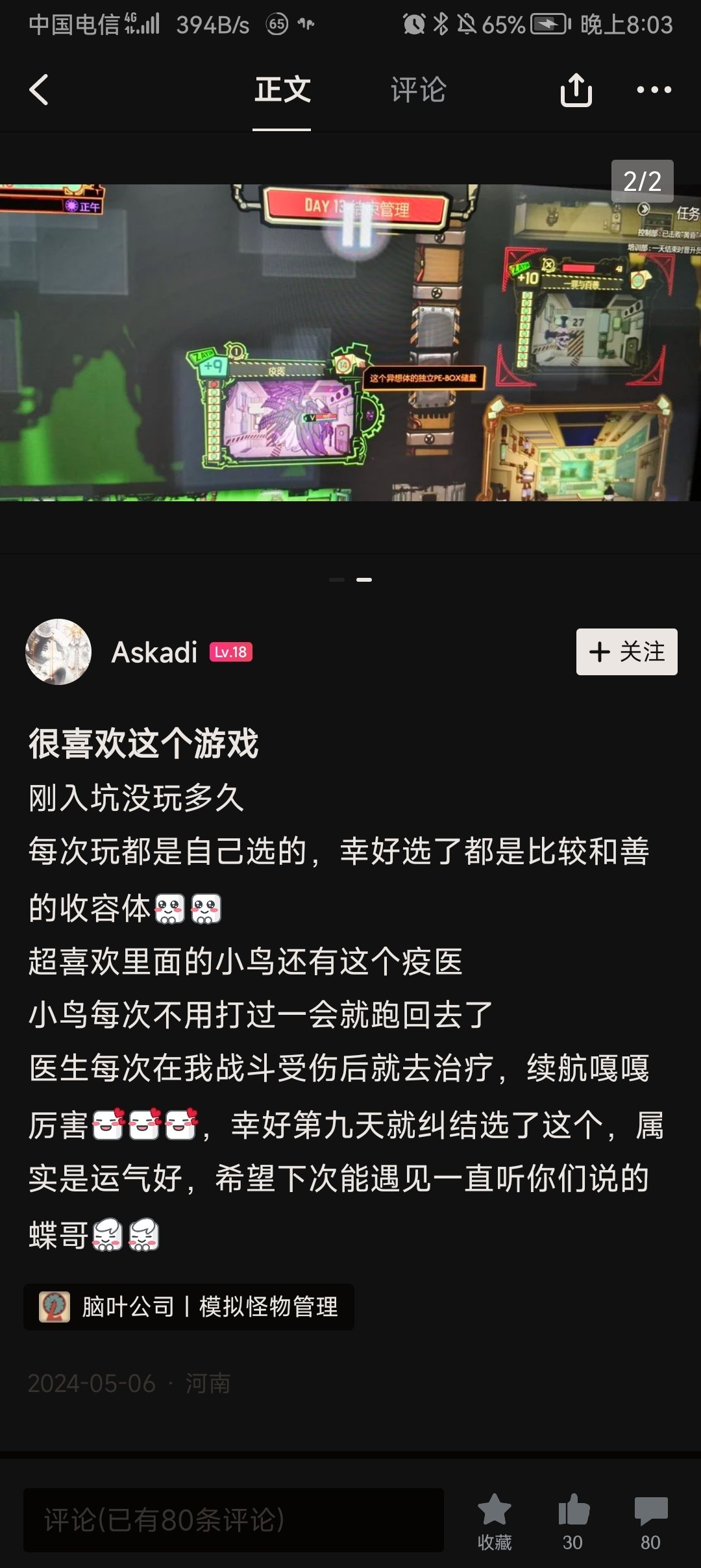Open the game screenshot image
701x1568 pixels.
coord(350,342)
